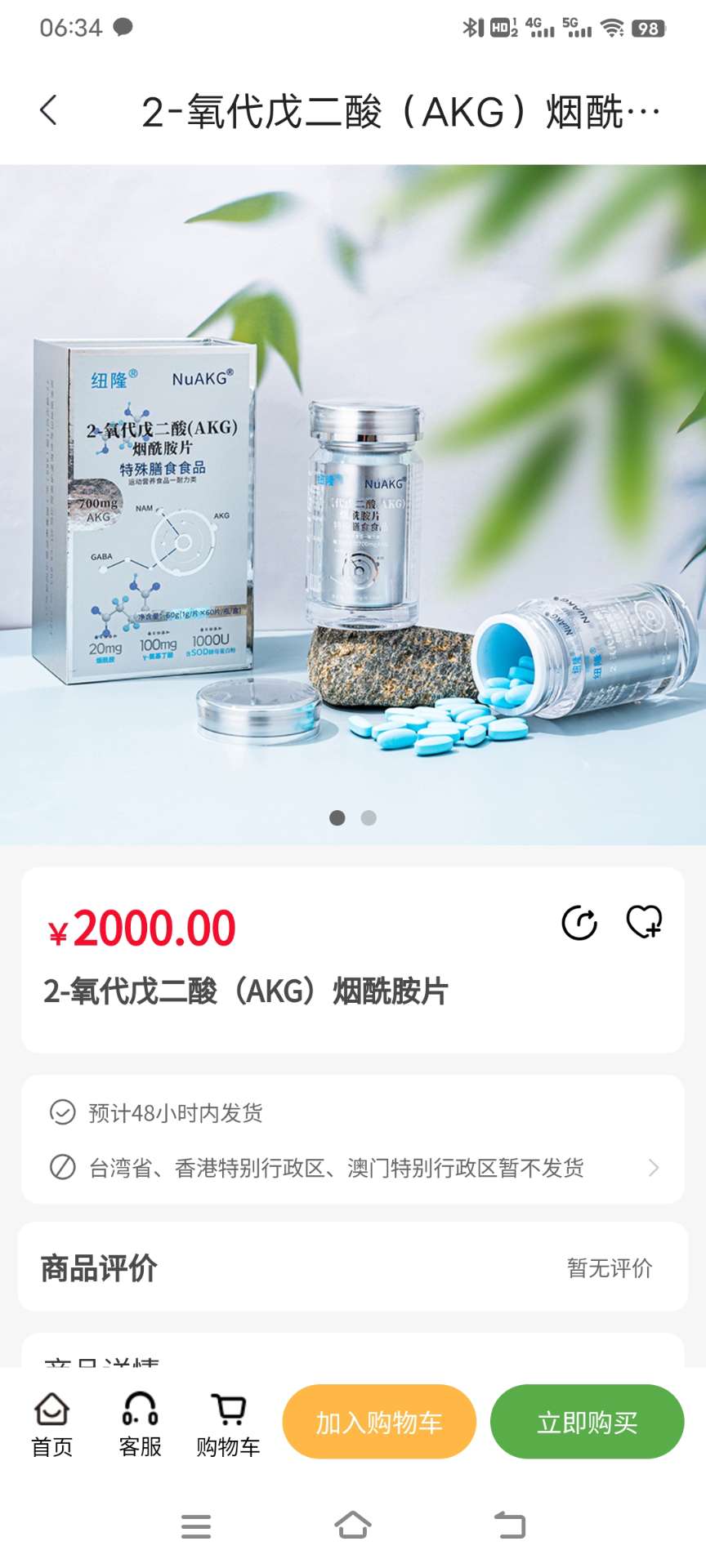Tap the system home button
Screen dimensions: 706x1568
click(x=353, y=1525)
